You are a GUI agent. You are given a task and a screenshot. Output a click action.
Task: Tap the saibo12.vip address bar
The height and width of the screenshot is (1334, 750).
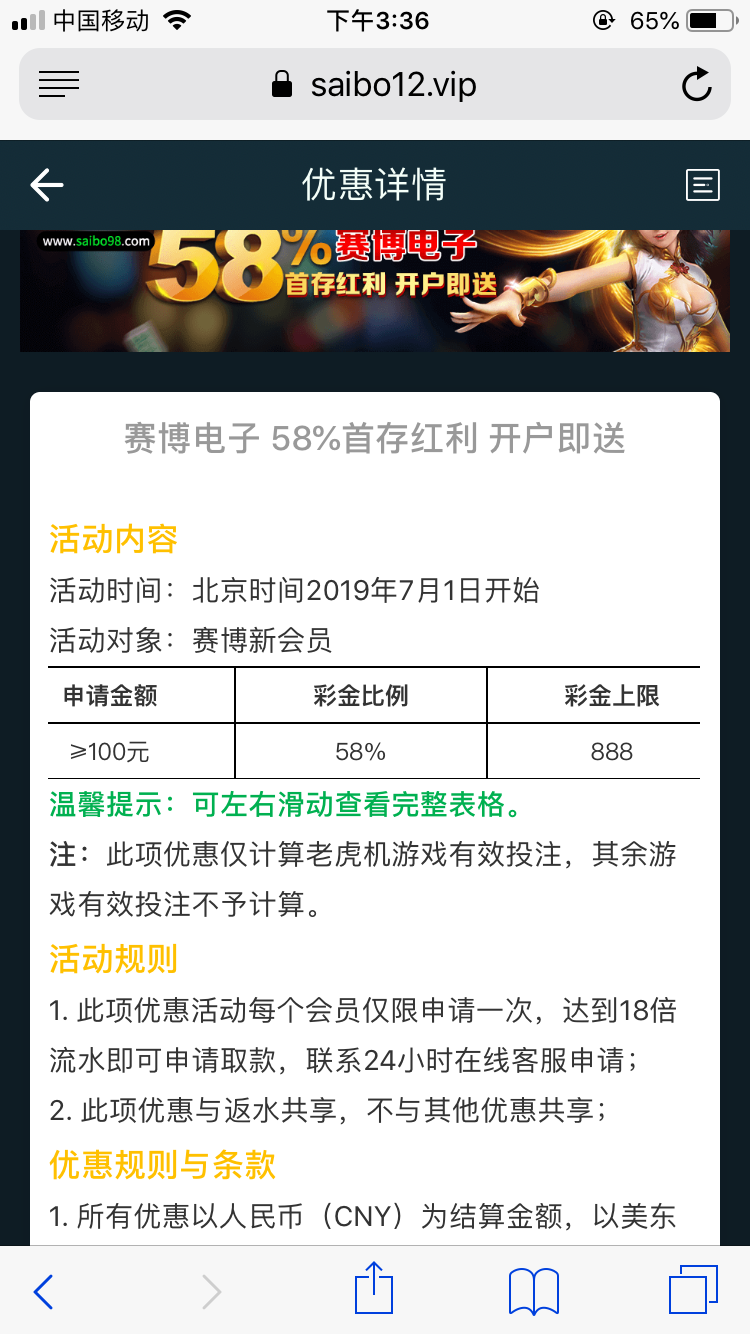375,85
